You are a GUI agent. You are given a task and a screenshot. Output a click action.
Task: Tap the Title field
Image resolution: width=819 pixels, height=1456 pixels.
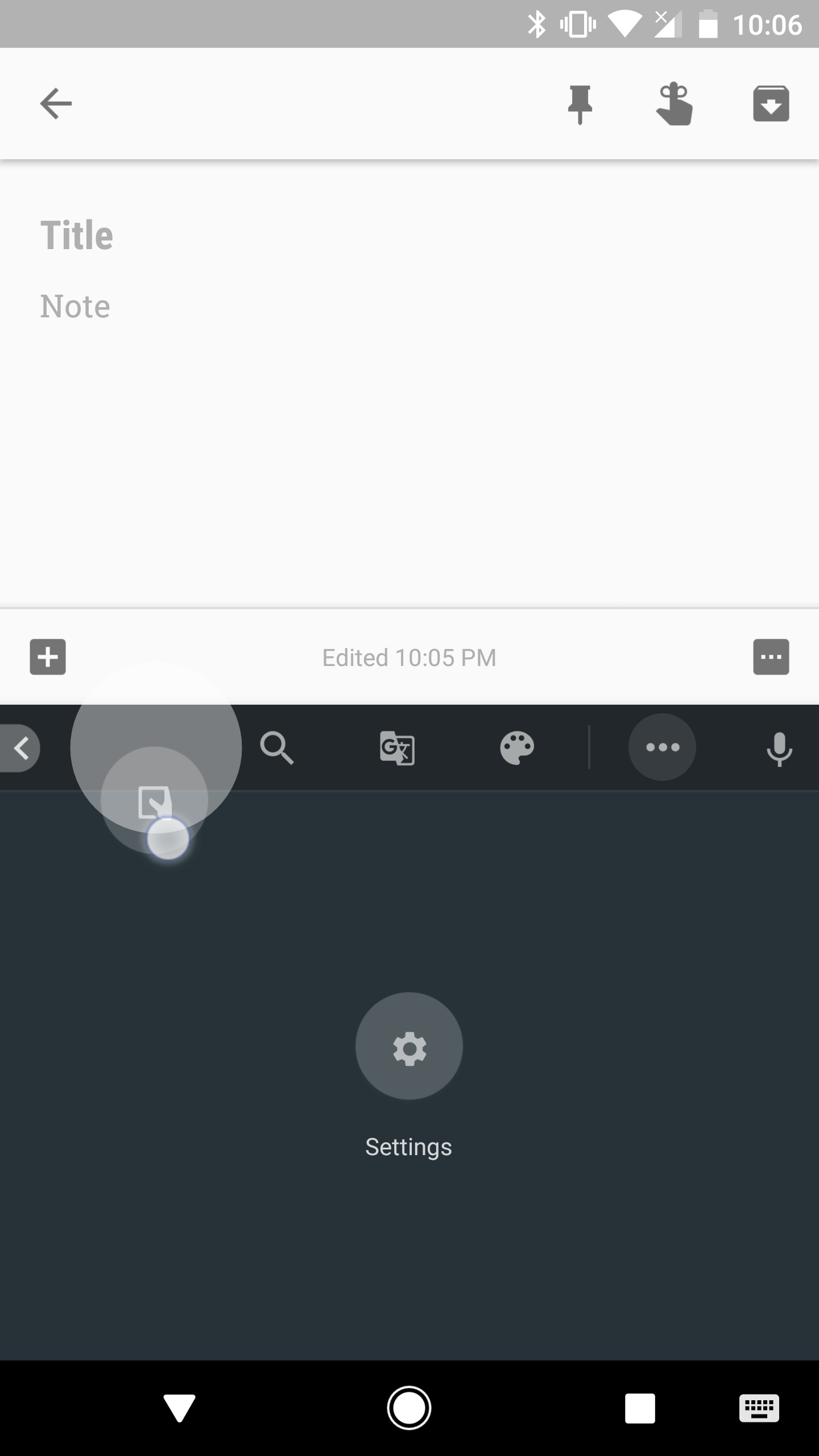[x=409, y=235]
